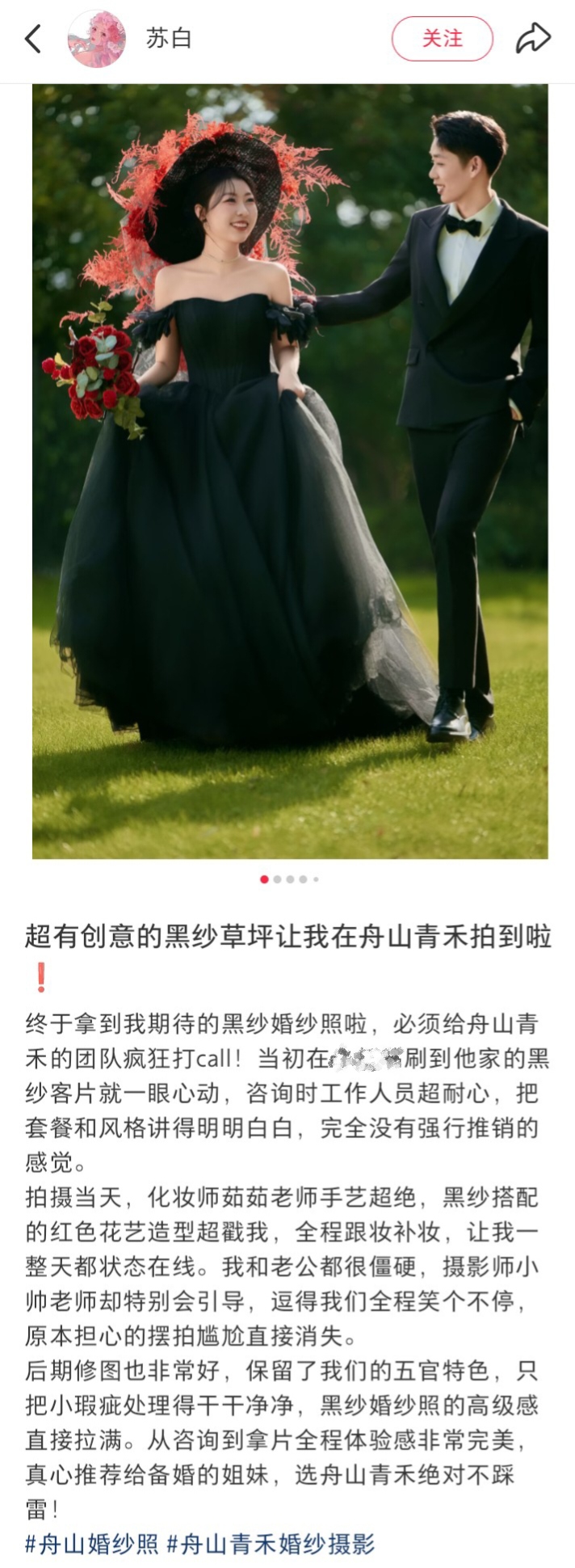Screen dimensions: 575x1568
Task: Open the author name 苏白
Action: 169,39
